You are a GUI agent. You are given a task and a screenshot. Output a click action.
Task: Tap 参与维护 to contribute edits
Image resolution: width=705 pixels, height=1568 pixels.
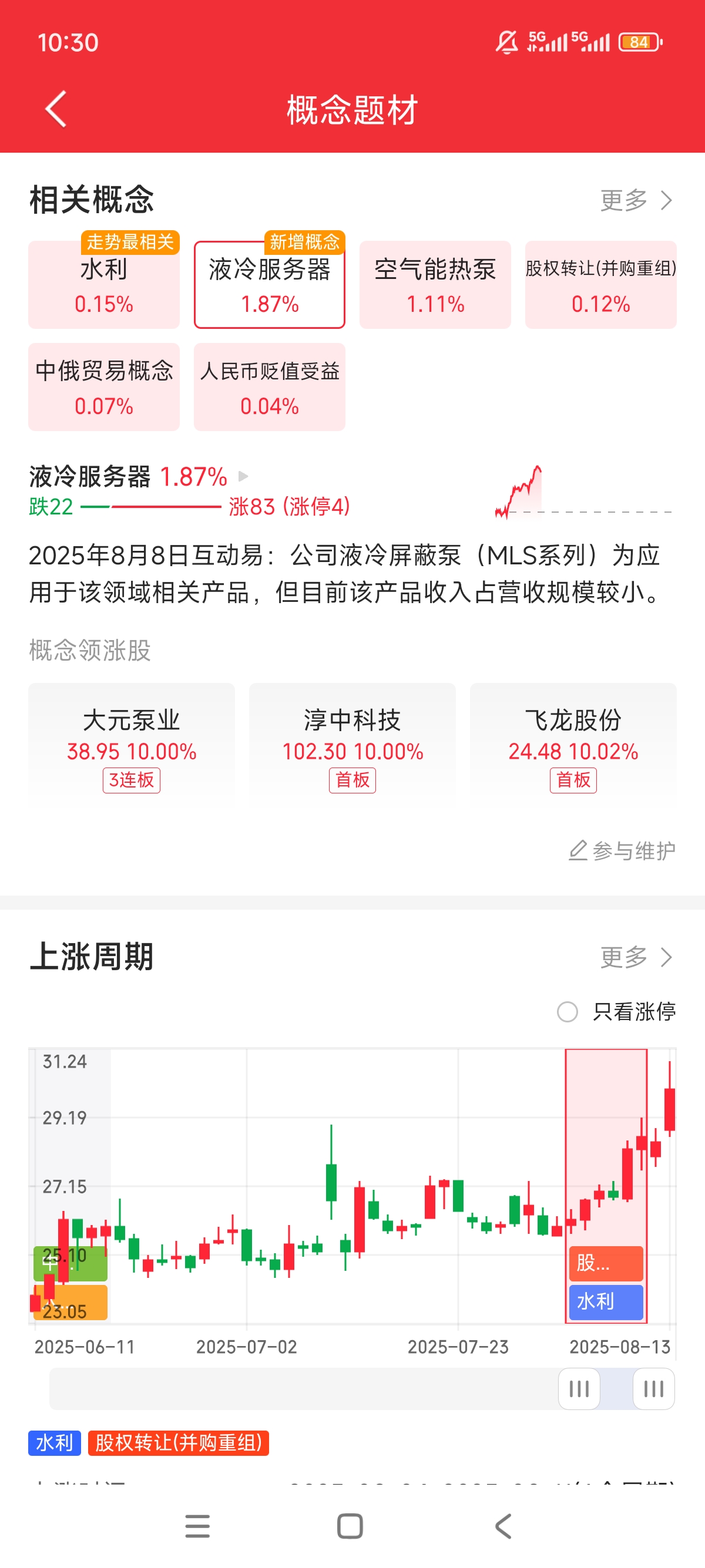click(622, 850)
